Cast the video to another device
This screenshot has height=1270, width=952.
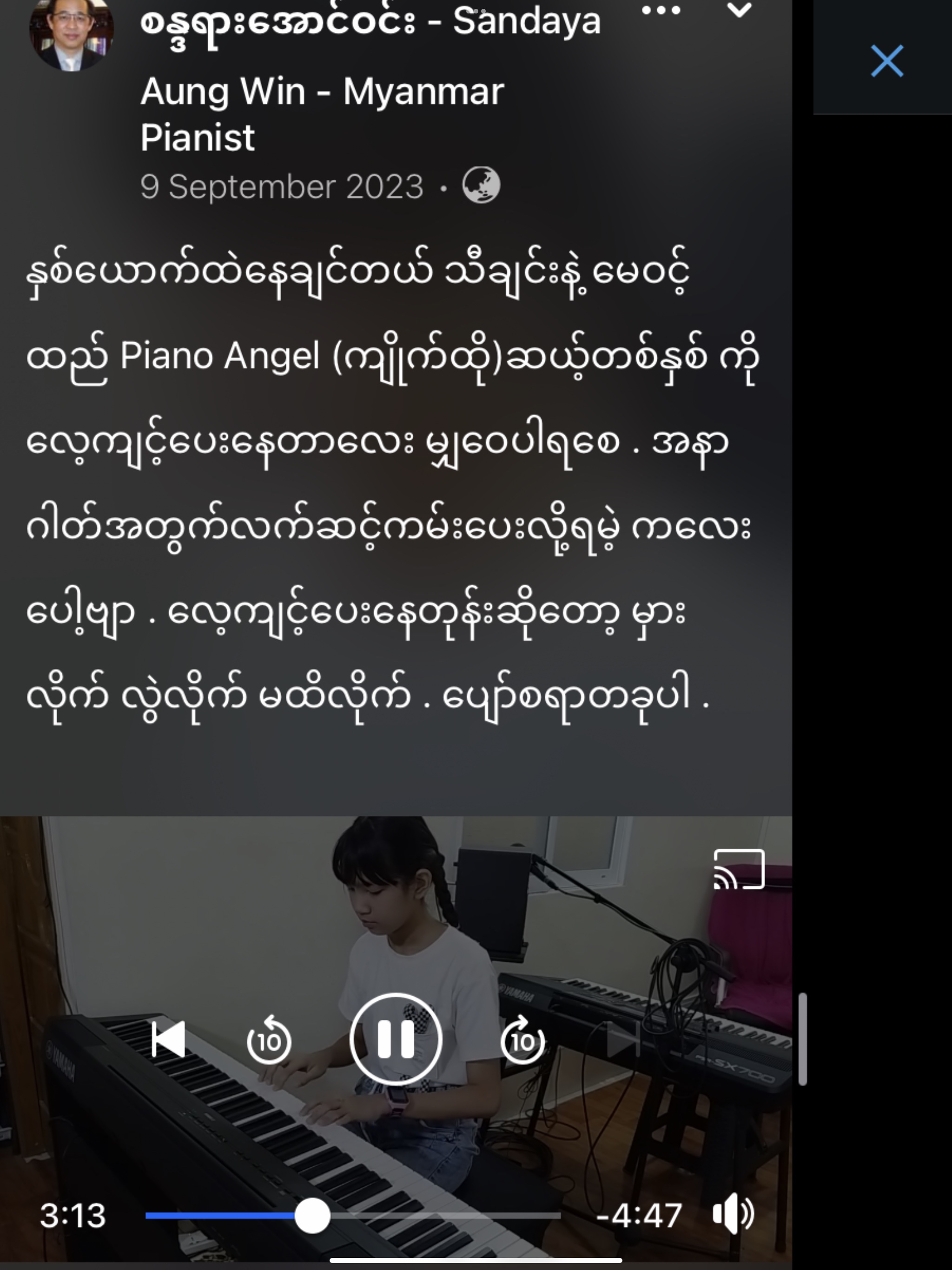[739, 869]
